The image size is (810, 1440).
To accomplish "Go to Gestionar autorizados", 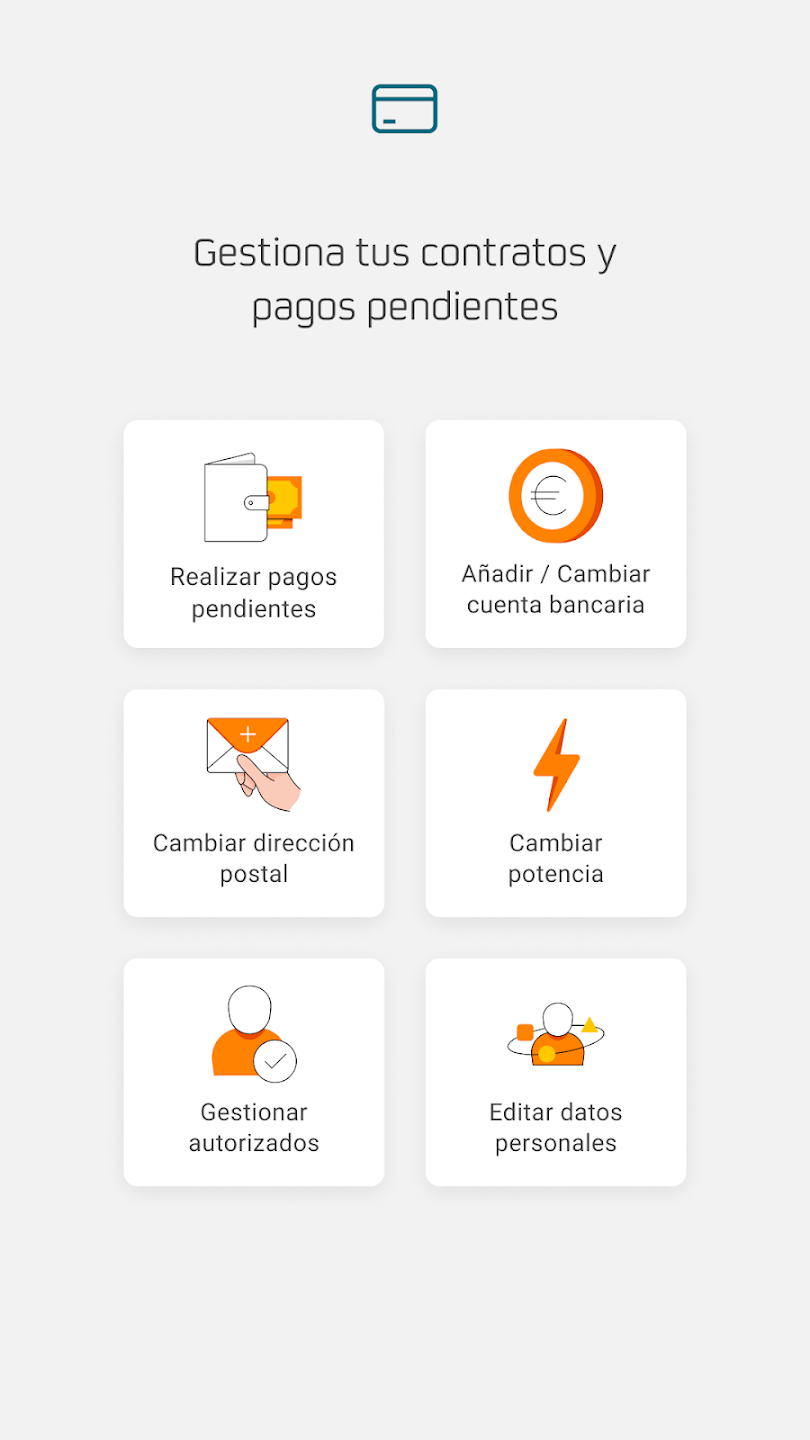I will point(254,1072).
